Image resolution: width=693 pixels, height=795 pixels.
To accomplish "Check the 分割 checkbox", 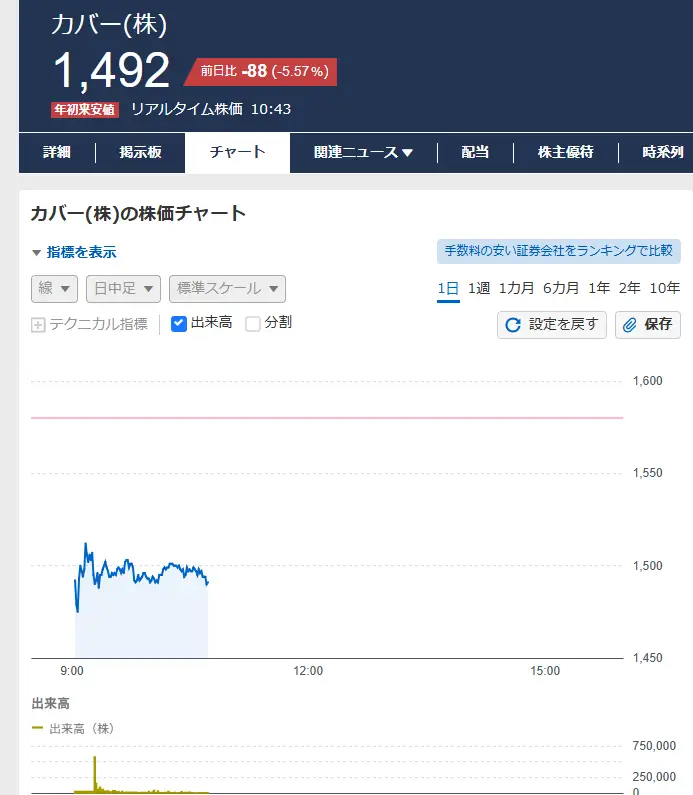I will pyautogui.click(x=253, y=323).
